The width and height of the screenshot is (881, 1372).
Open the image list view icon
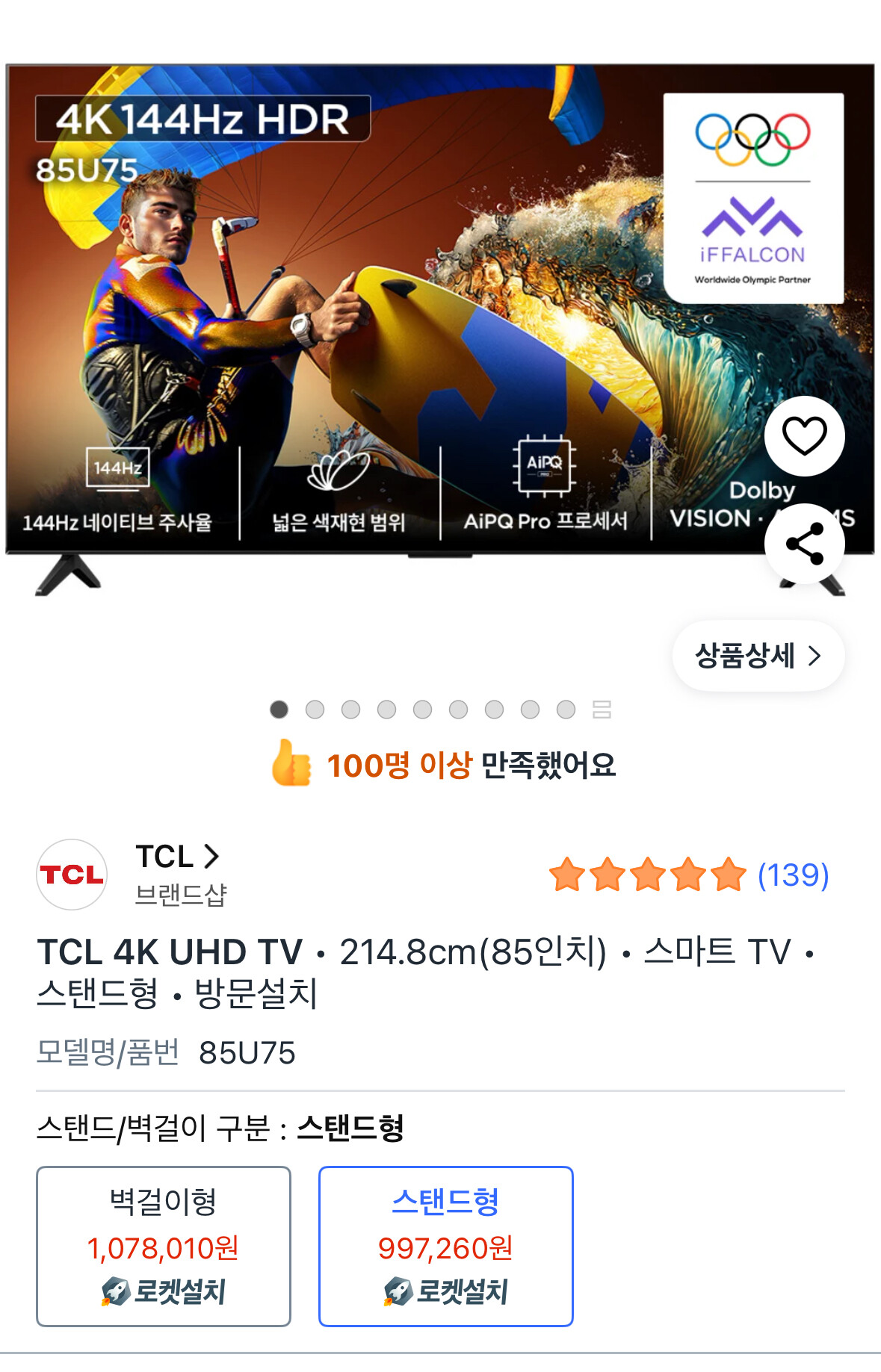click(602, 710)
